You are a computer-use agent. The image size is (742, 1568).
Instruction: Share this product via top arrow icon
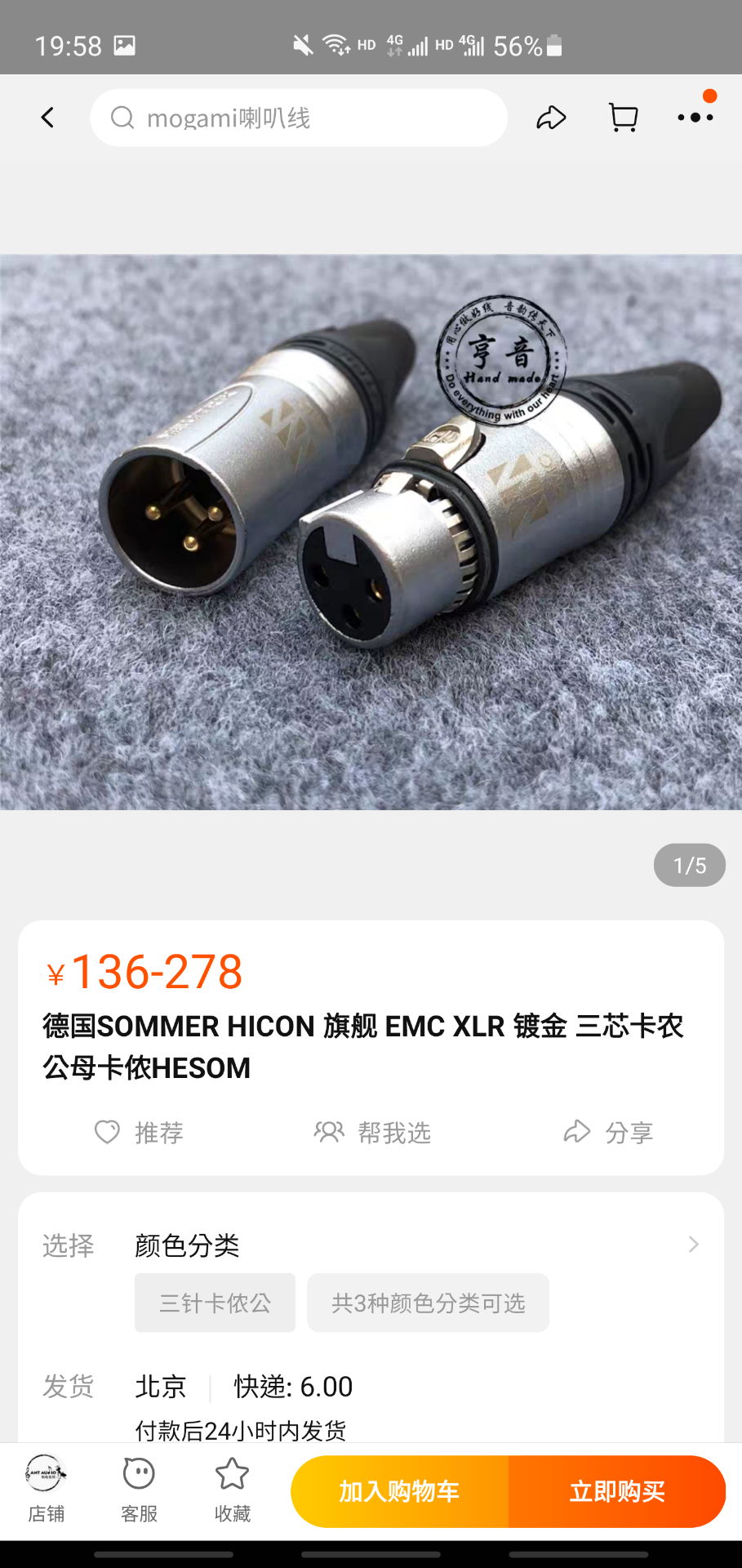[551, 118]
